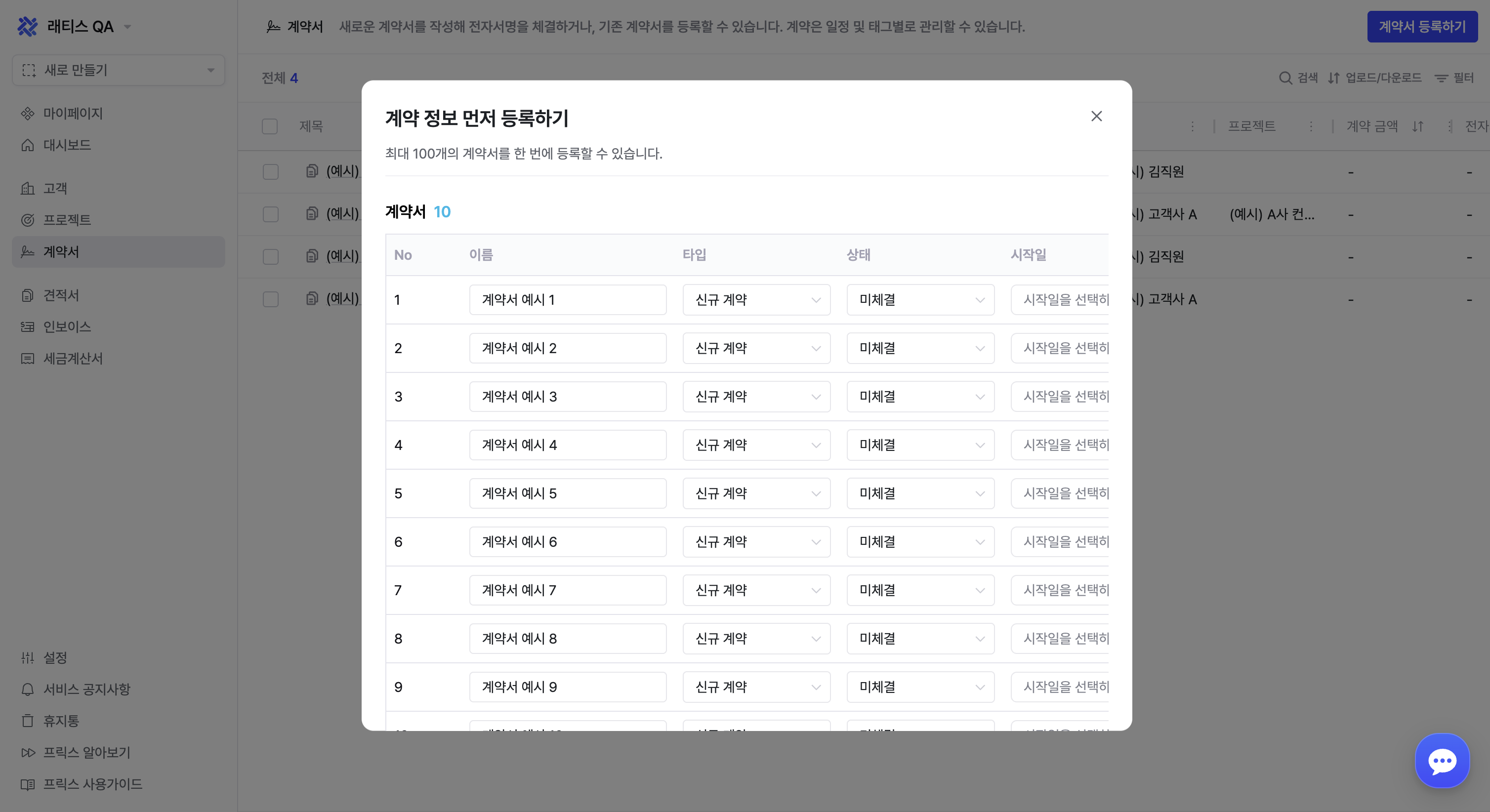Viewport: 1490px width, 812px height.
Task: Pick a 시작일 for row 8
Action: pos(1060,639)
